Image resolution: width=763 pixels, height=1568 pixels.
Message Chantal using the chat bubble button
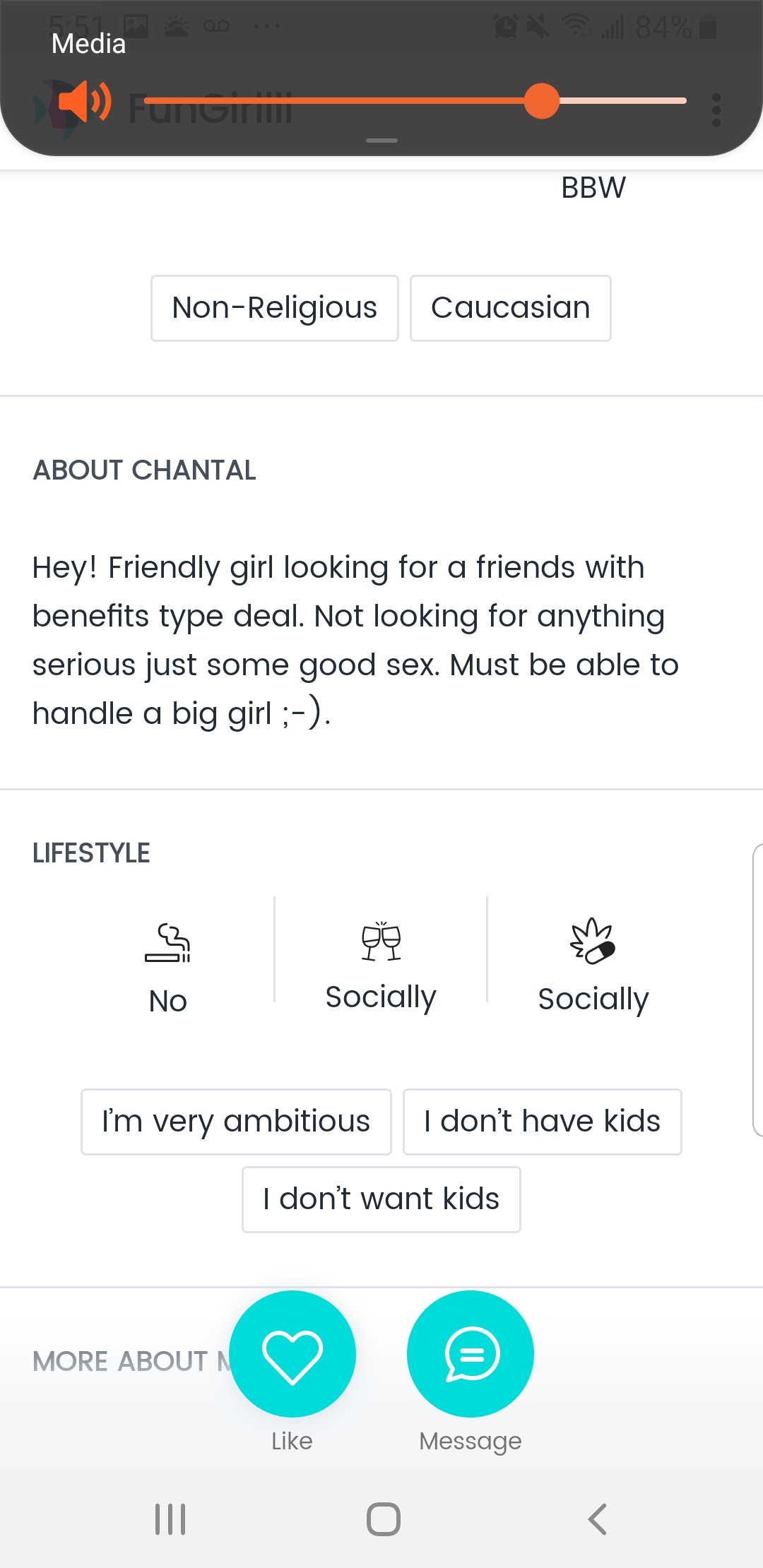(x=471, y=1353)
